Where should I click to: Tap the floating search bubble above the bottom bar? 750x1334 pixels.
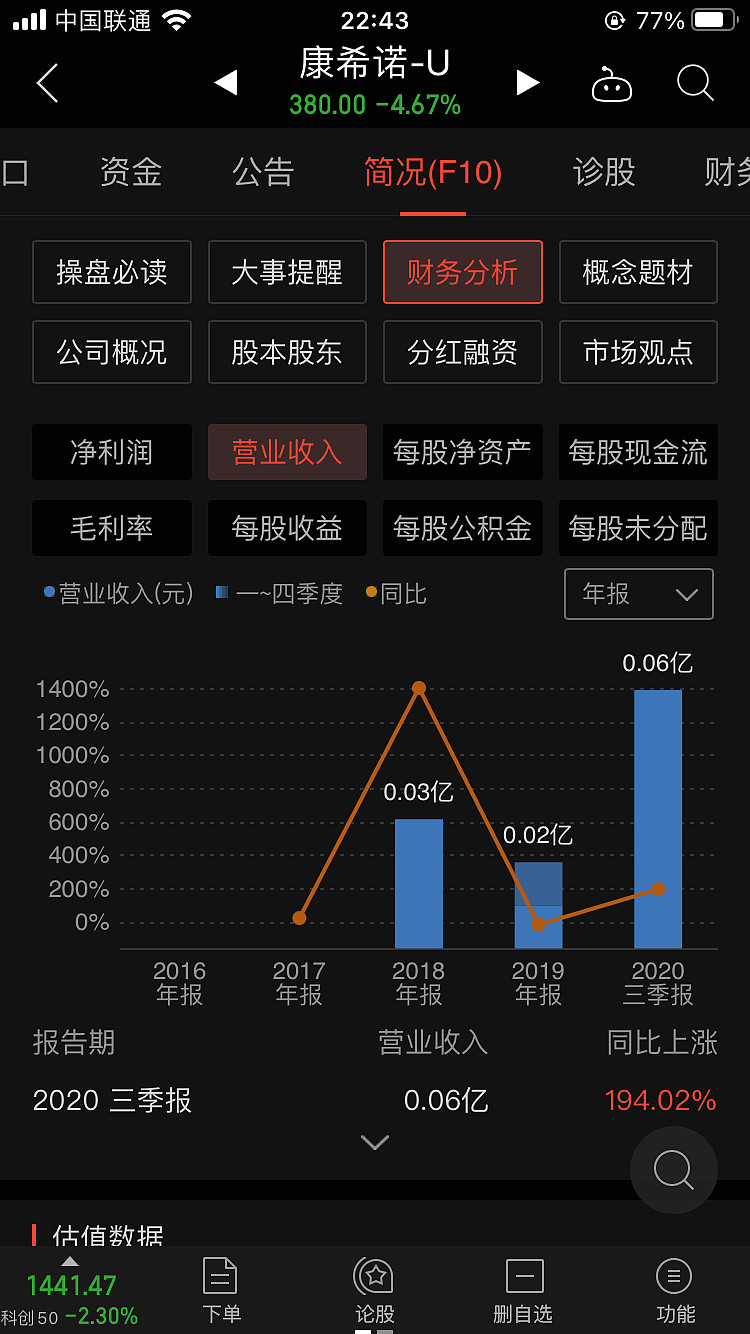tap(673, 1170)
